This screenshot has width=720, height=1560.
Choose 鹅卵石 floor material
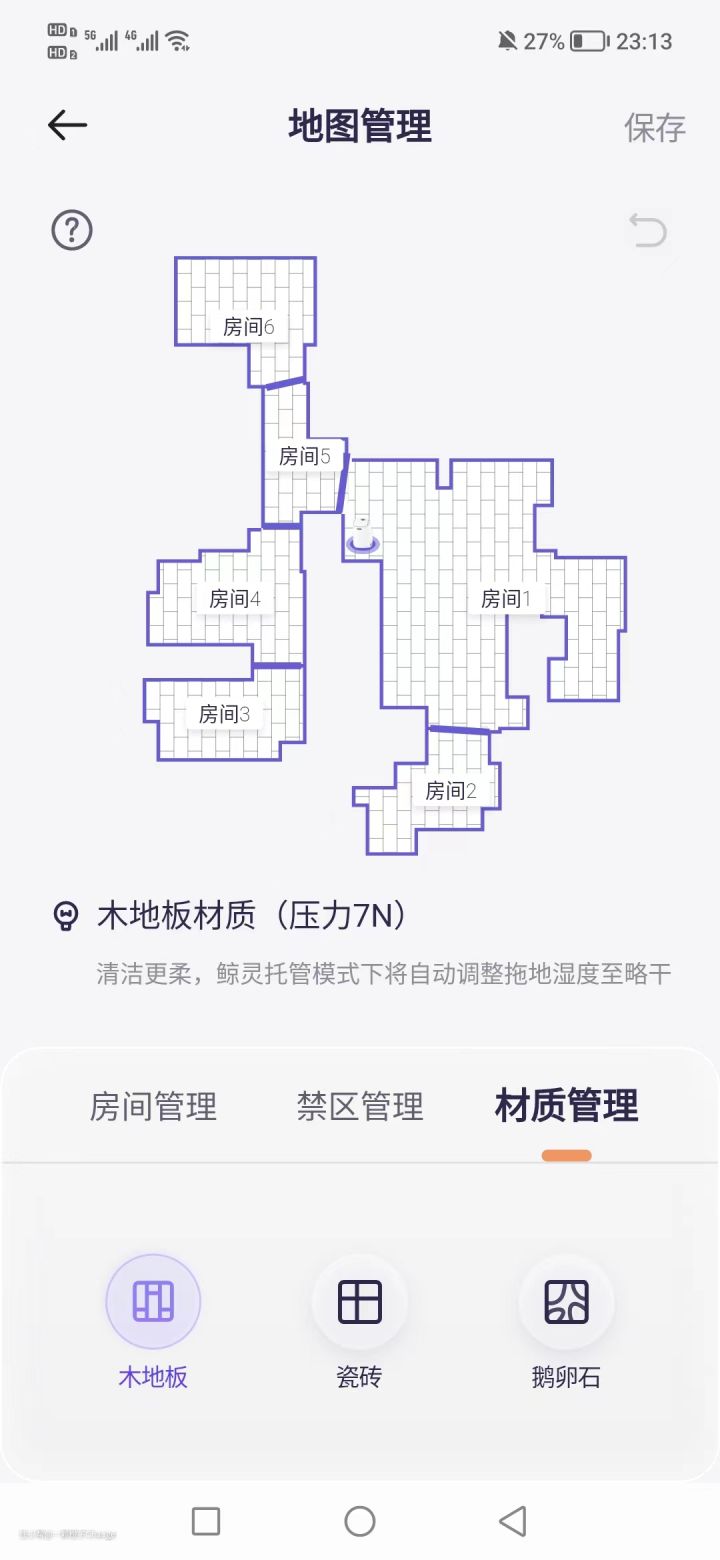coord(566,1302)
